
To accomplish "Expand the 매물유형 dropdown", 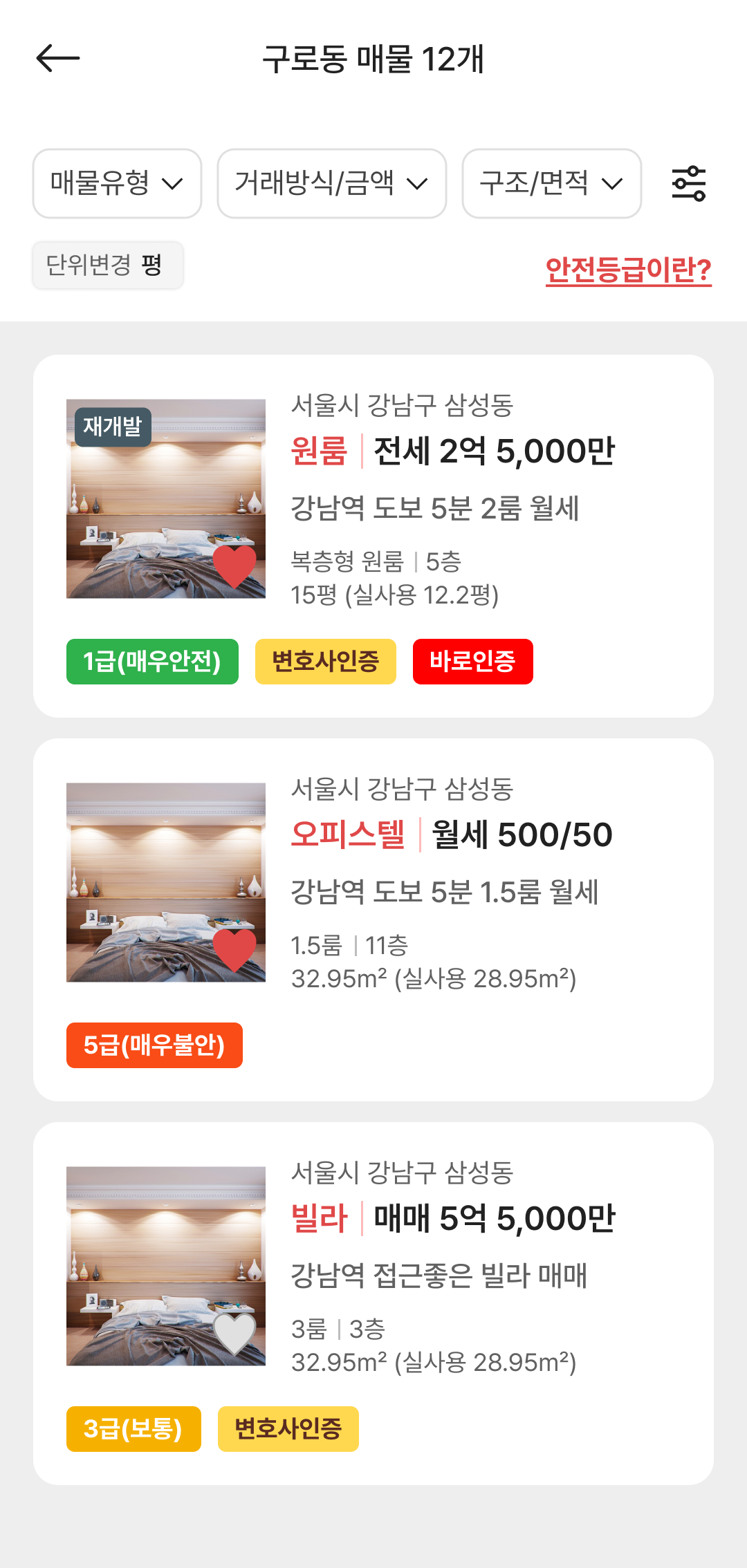I will (117, 184).
